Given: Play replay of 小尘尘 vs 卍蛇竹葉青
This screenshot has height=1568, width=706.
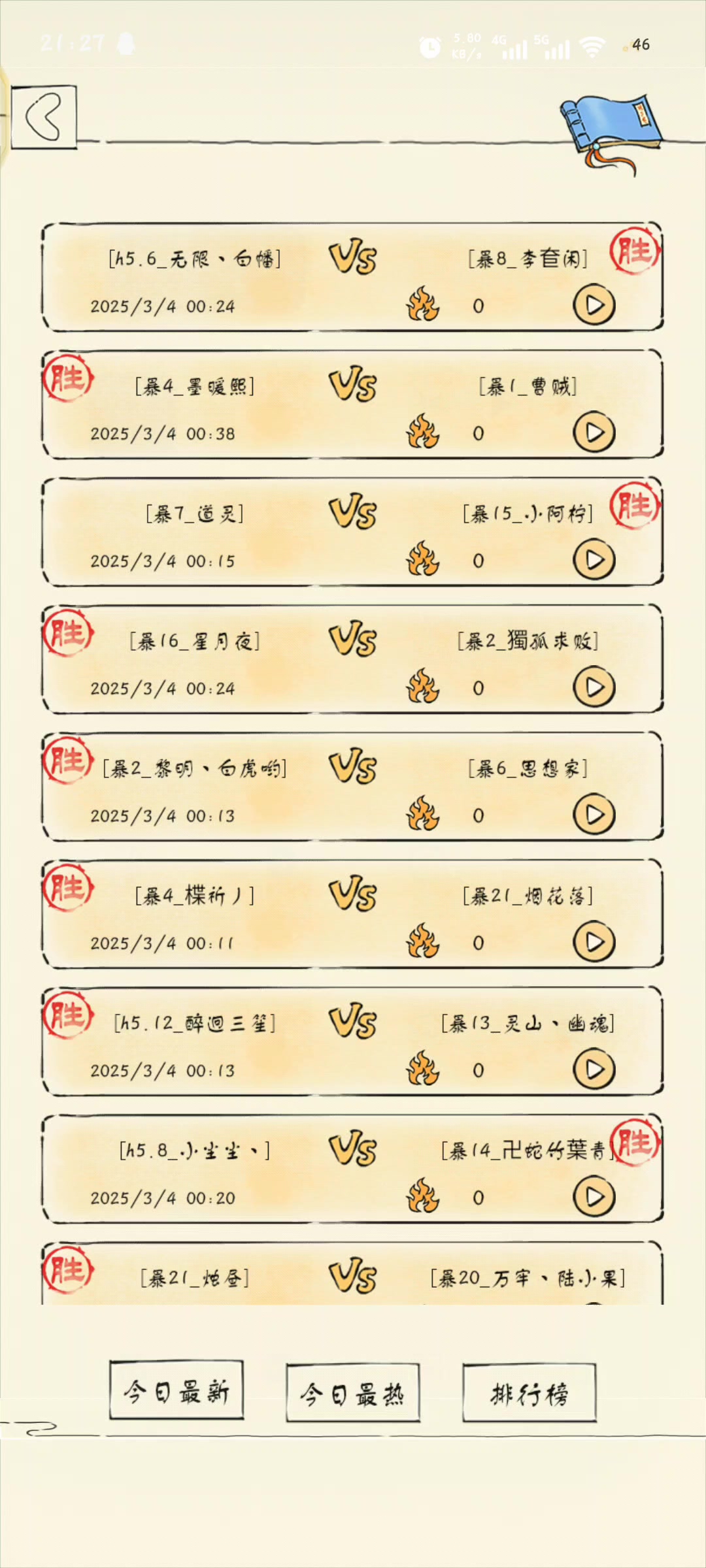Looking at the screenshot, I should point(594,1197).
